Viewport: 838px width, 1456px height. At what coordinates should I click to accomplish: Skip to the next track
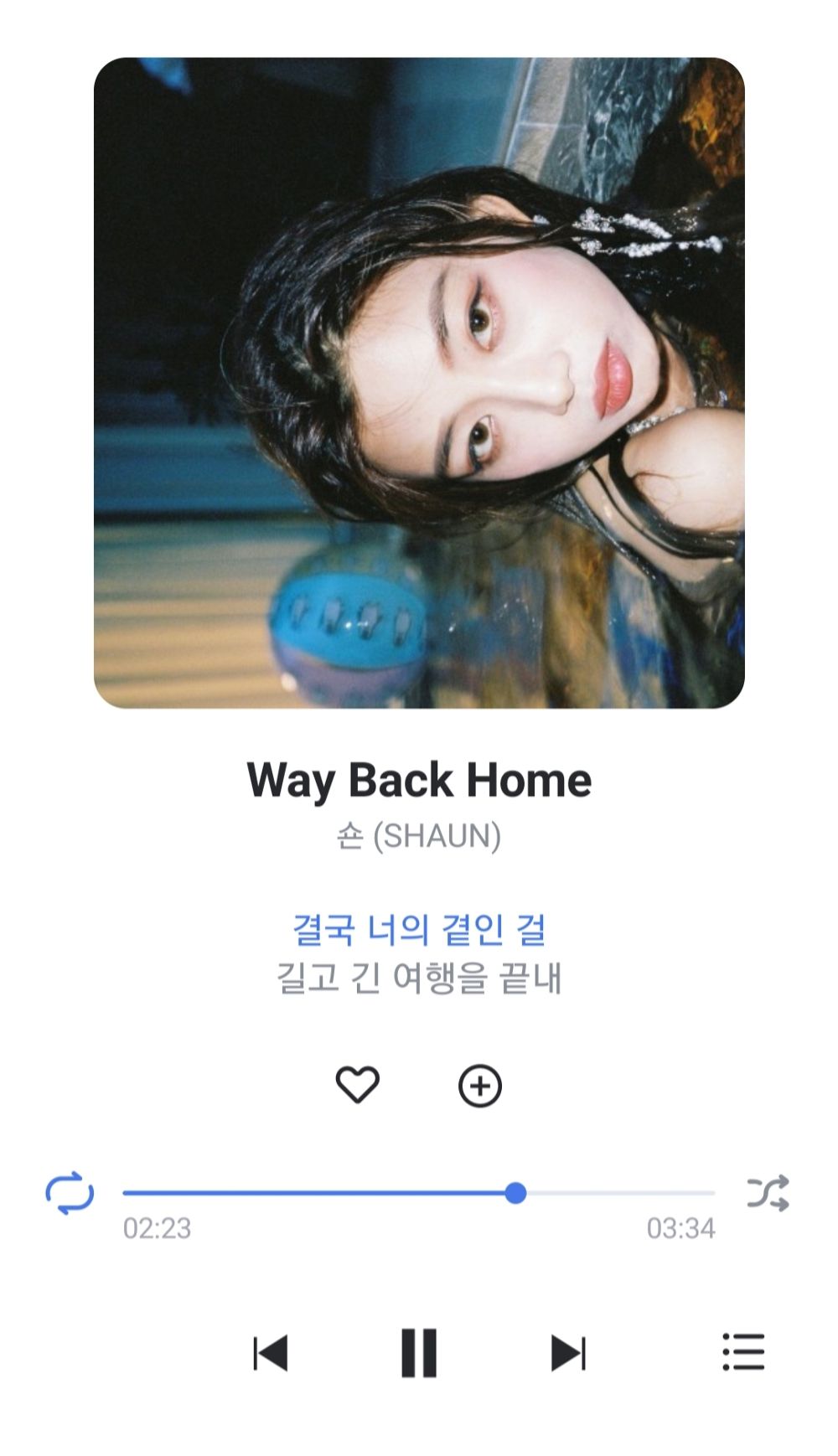coord(568,1353)
